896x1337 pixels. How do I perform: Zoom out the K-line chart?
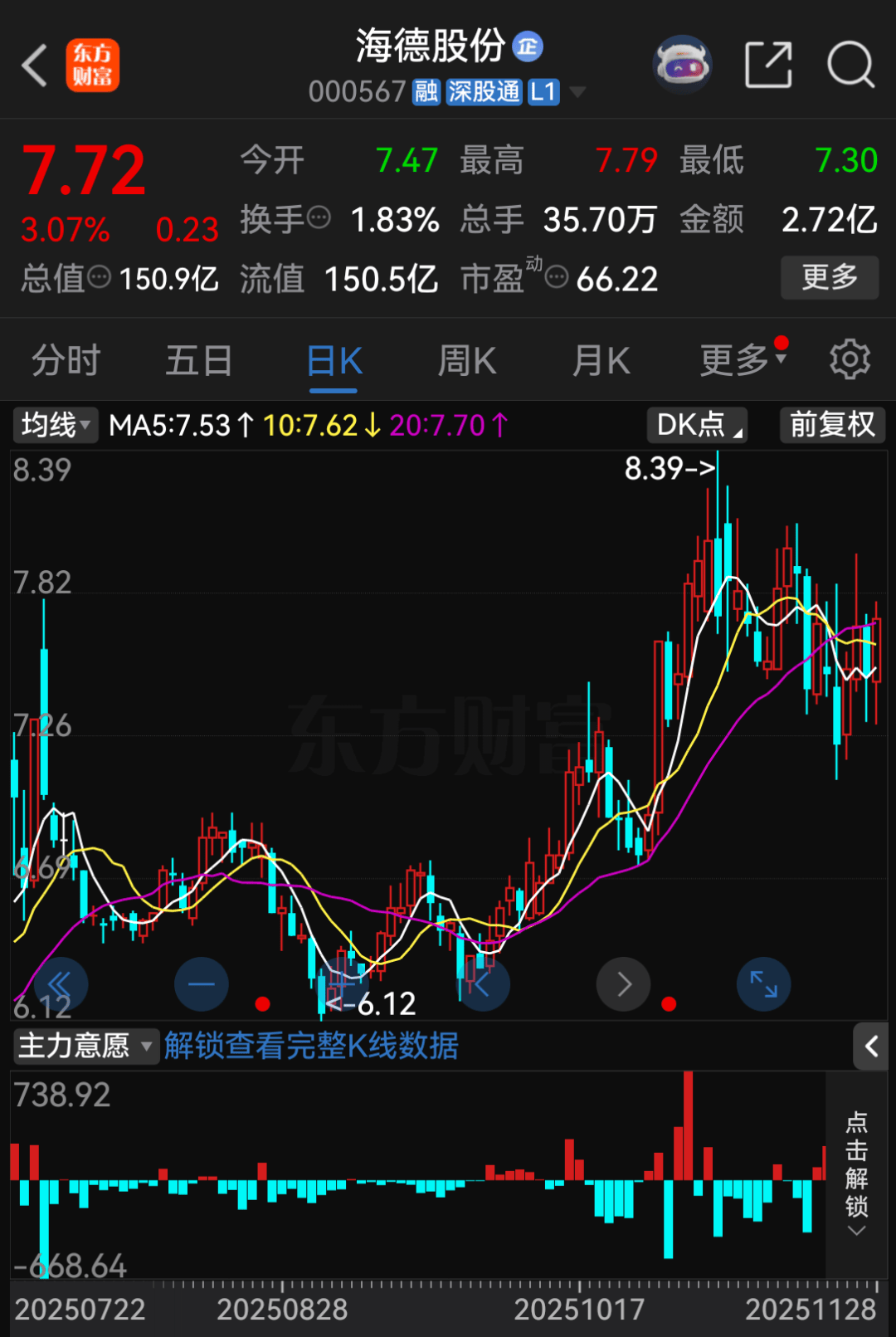point(201,984)
